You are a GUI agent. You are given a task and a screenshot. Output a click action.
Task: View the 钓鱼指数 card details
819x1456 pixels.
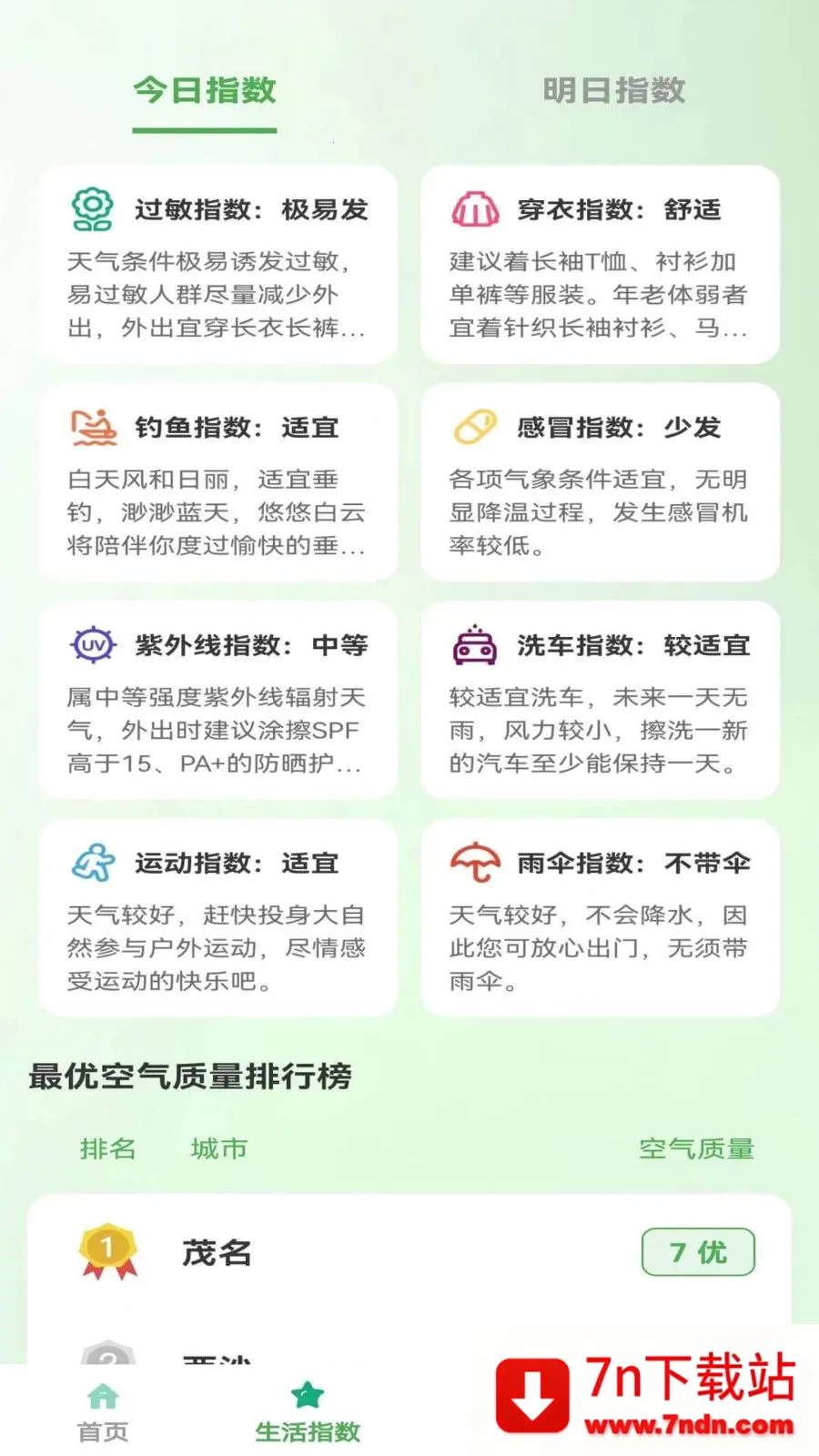click(218, 482)
